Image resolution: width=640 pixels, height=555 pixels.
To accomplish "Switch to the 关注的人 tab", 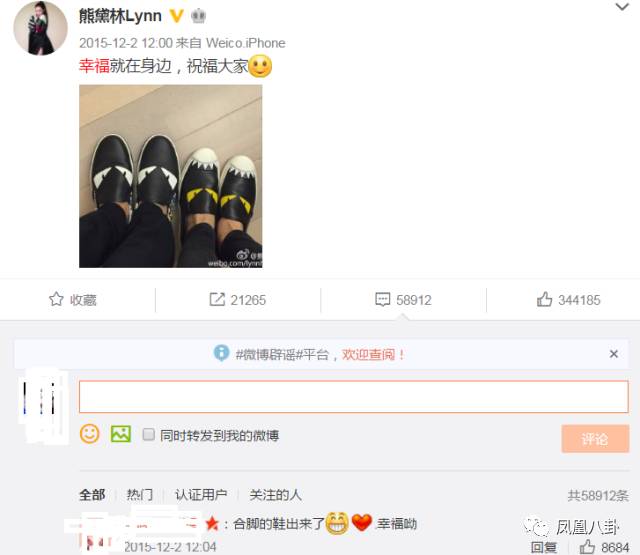I will (275, 494).
